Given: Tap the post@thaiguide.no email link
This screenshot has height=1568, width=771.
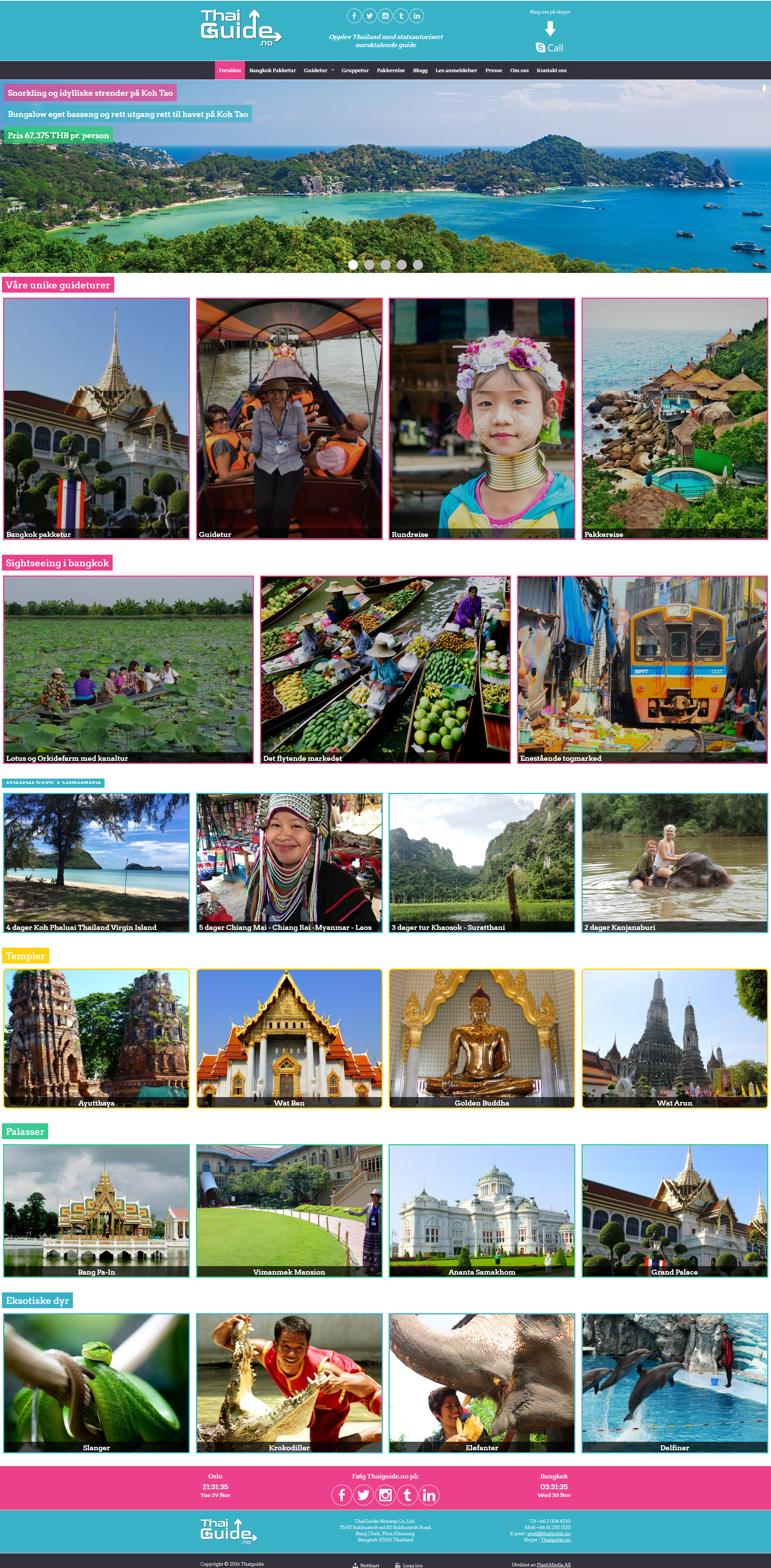Looking at the screenshot, I should coord(548,1533).
